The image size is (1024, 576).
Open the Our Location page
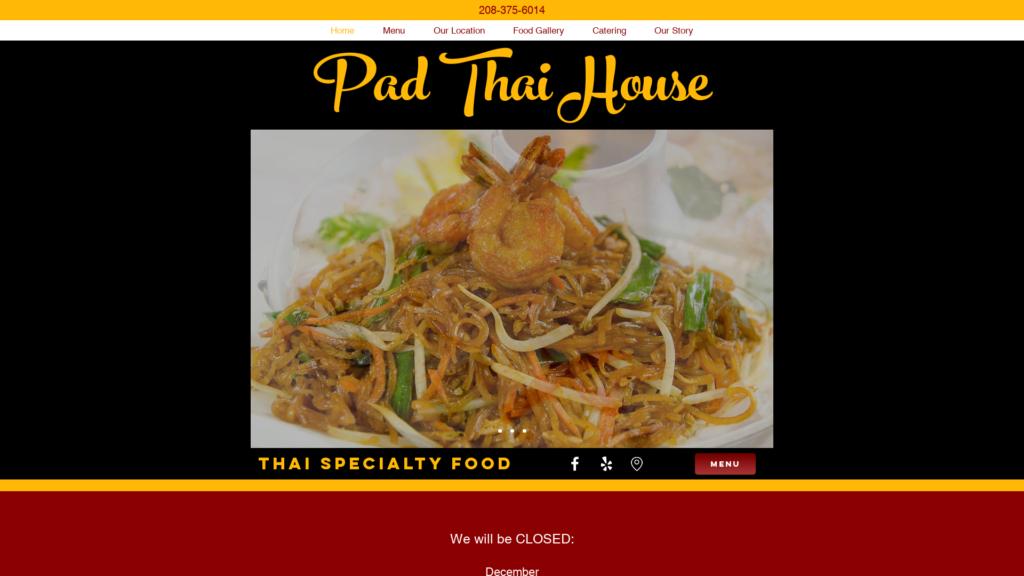click(459, 31)
